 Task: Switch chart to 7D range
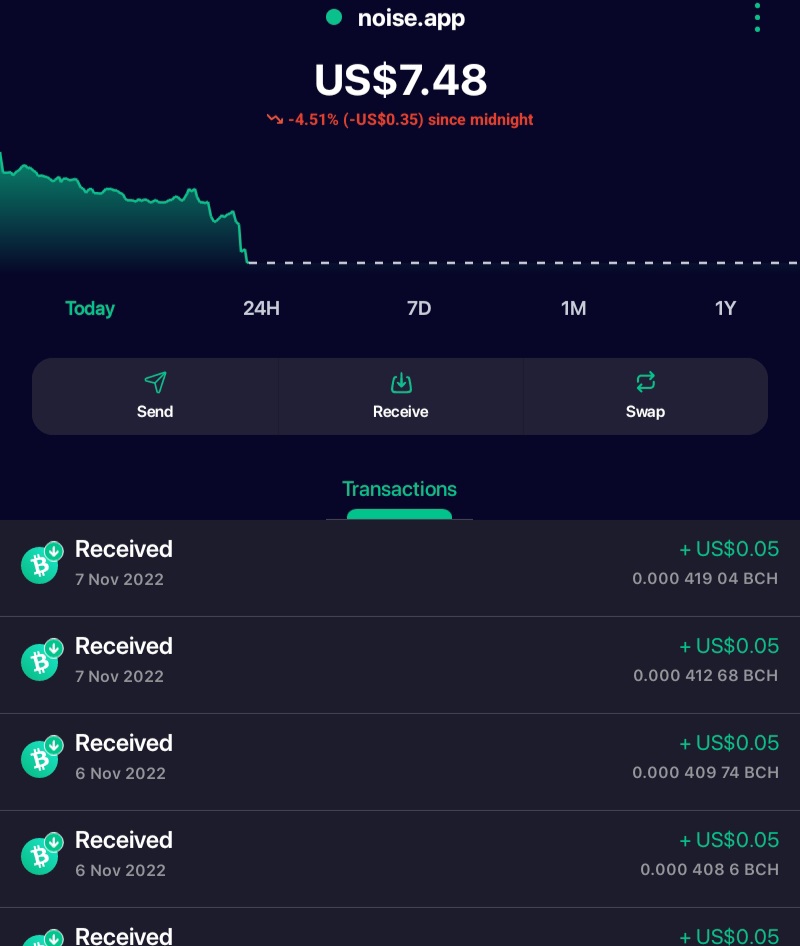(x=419, y=308)
